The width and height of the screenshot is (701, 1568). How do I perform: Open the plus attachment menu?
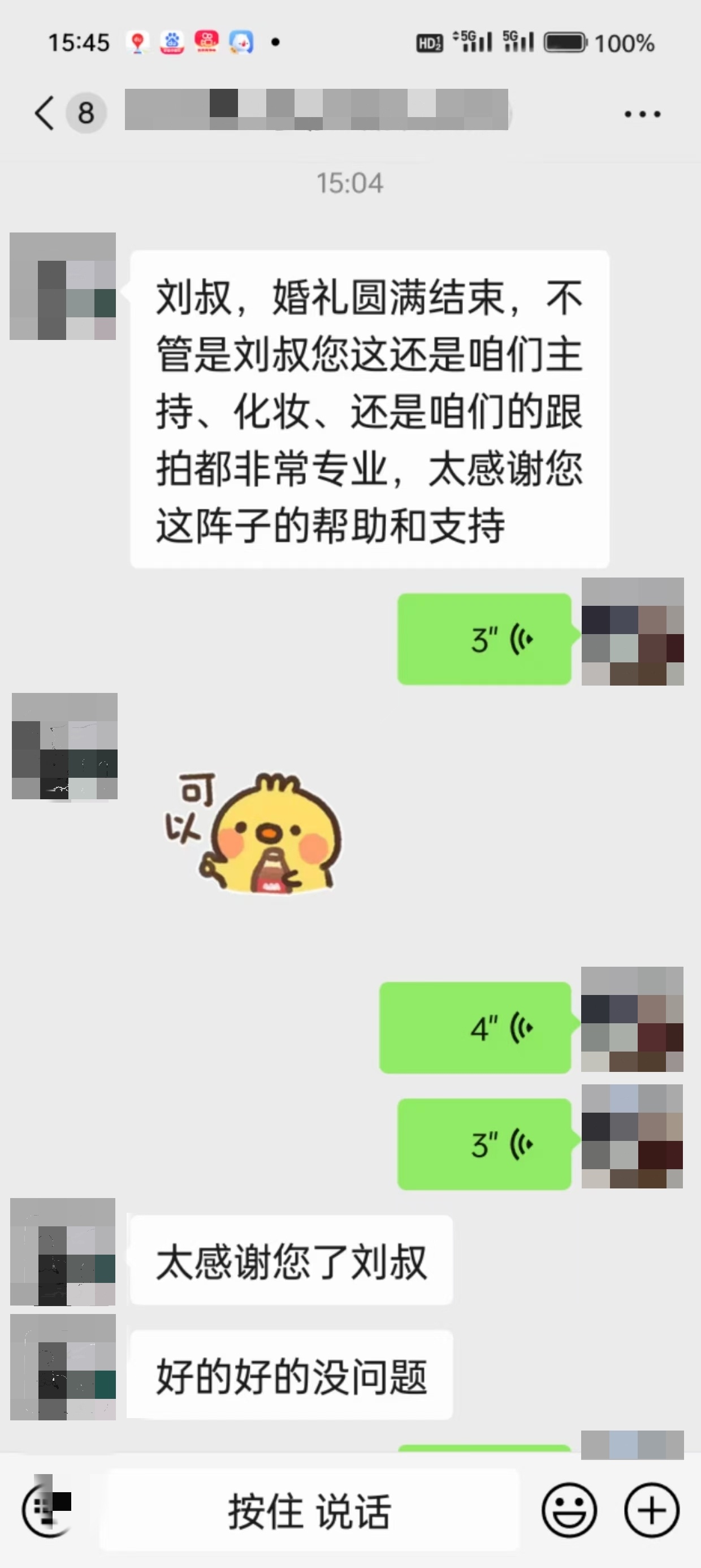pyautogui.click(x=652, y=1511)
